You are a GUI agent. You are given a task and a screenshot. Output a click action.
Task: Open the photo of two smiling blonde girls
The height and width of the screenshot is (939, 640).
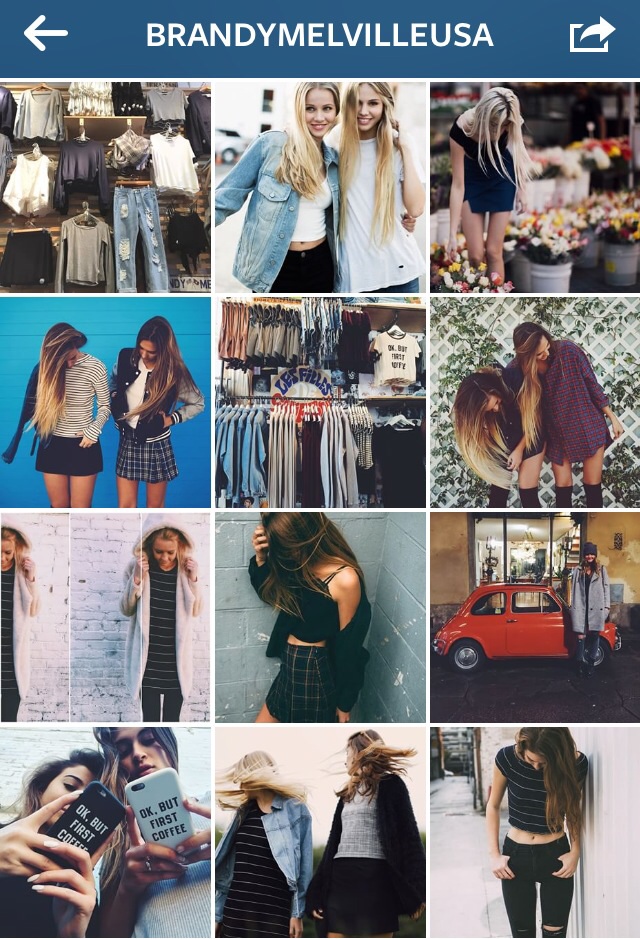click(x=320, y=187)
